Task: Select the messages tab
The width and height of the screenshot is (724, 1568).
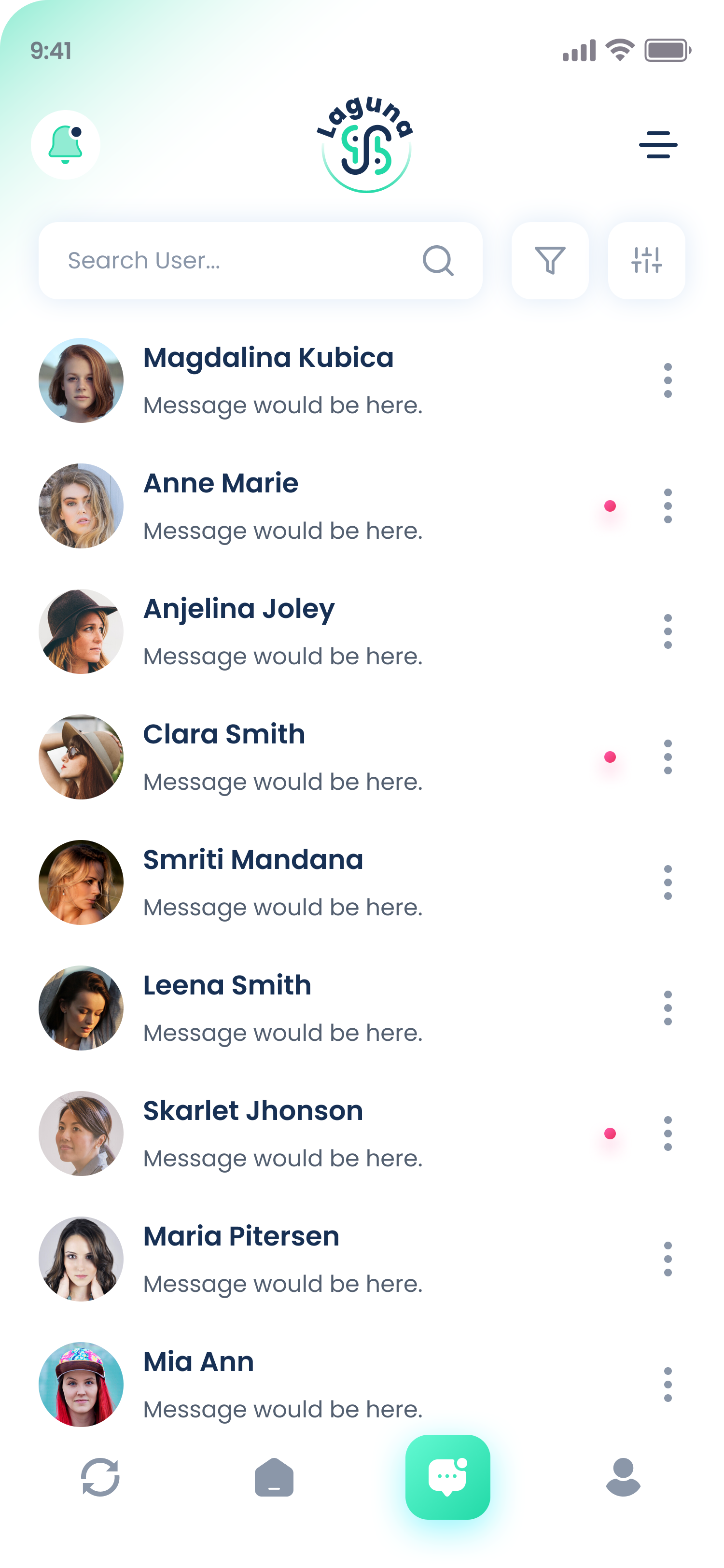Action: click(x=448, y=1477)
